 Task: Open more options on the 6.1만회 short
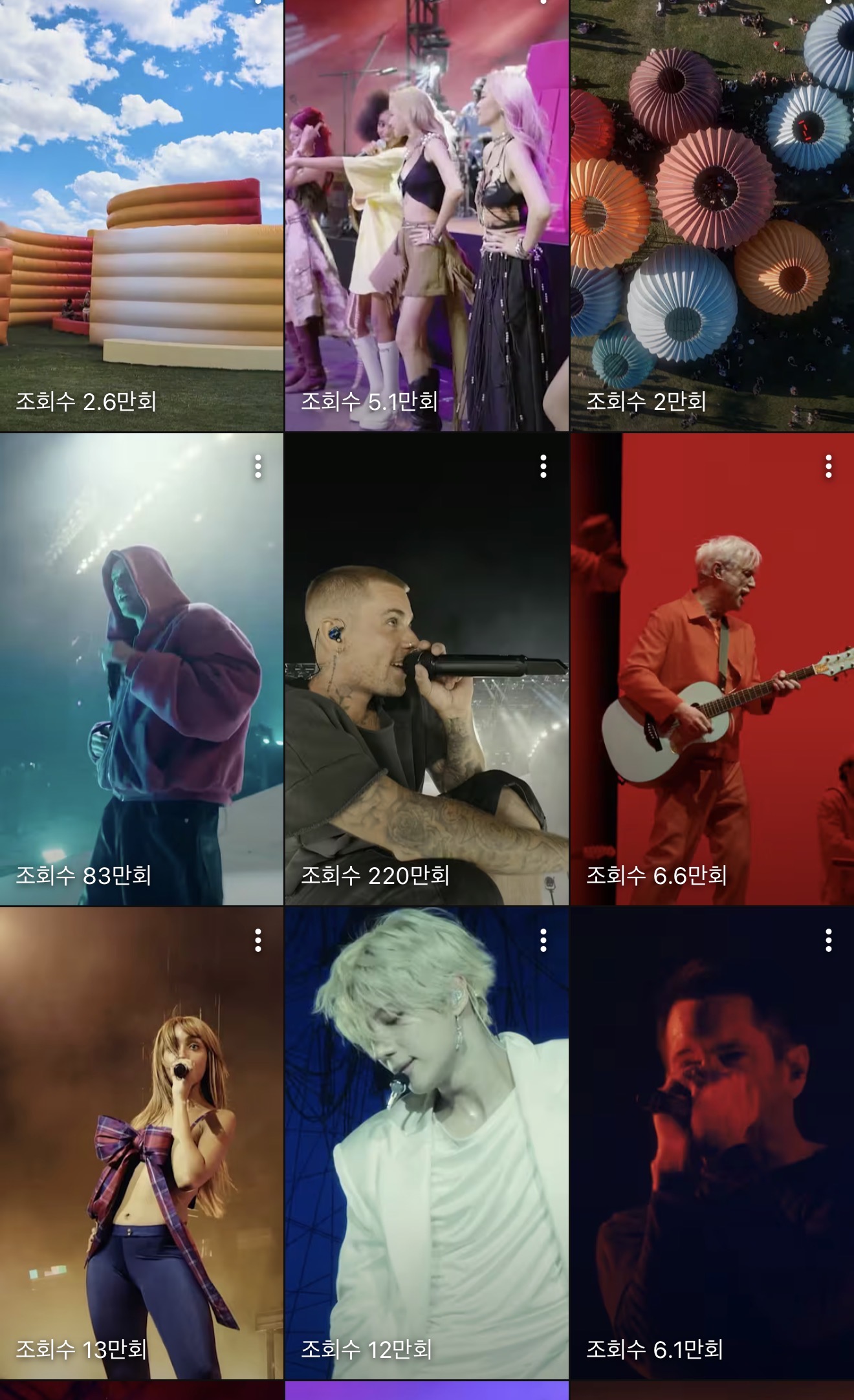click(x=829, y=940)
